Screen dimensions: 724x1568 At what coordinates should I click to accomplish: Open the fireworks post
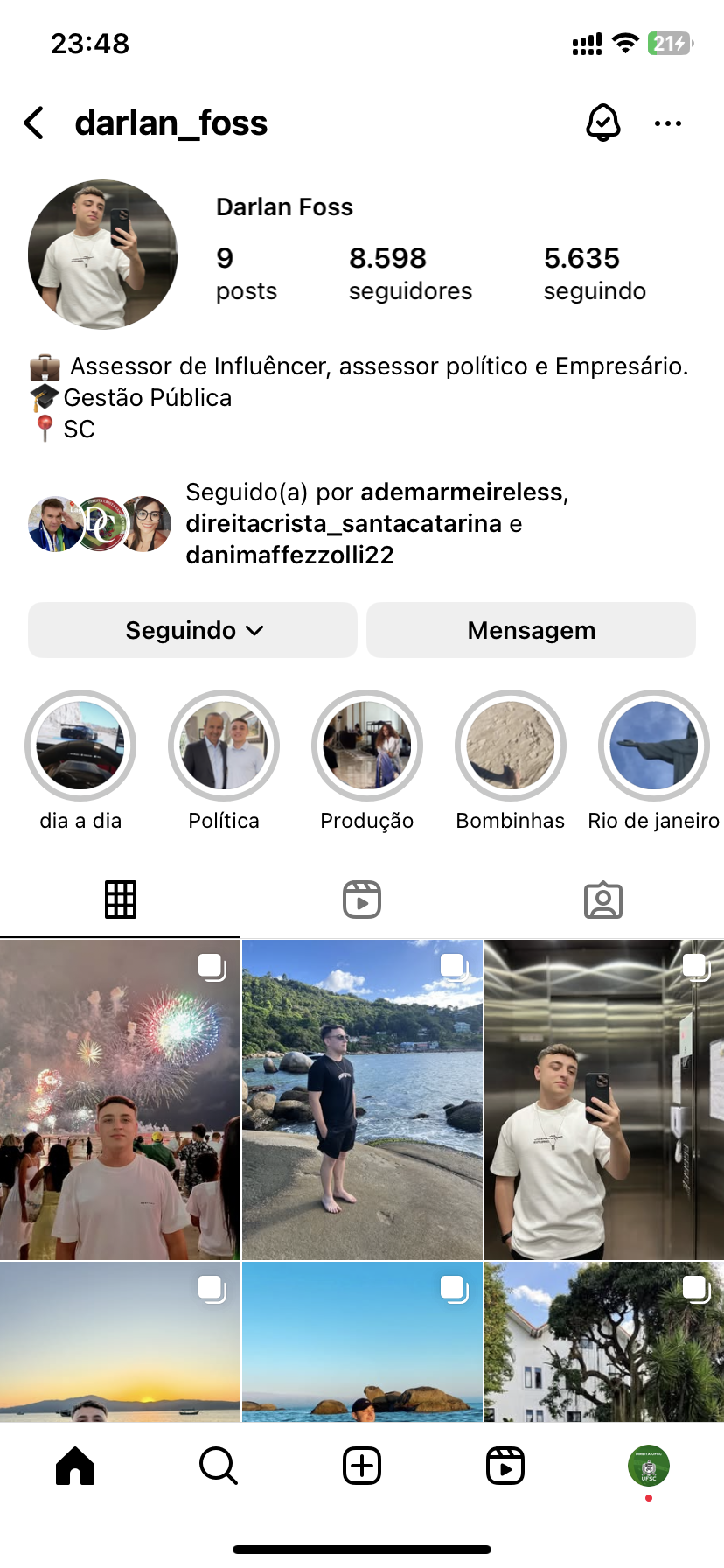pos(120,1100)
